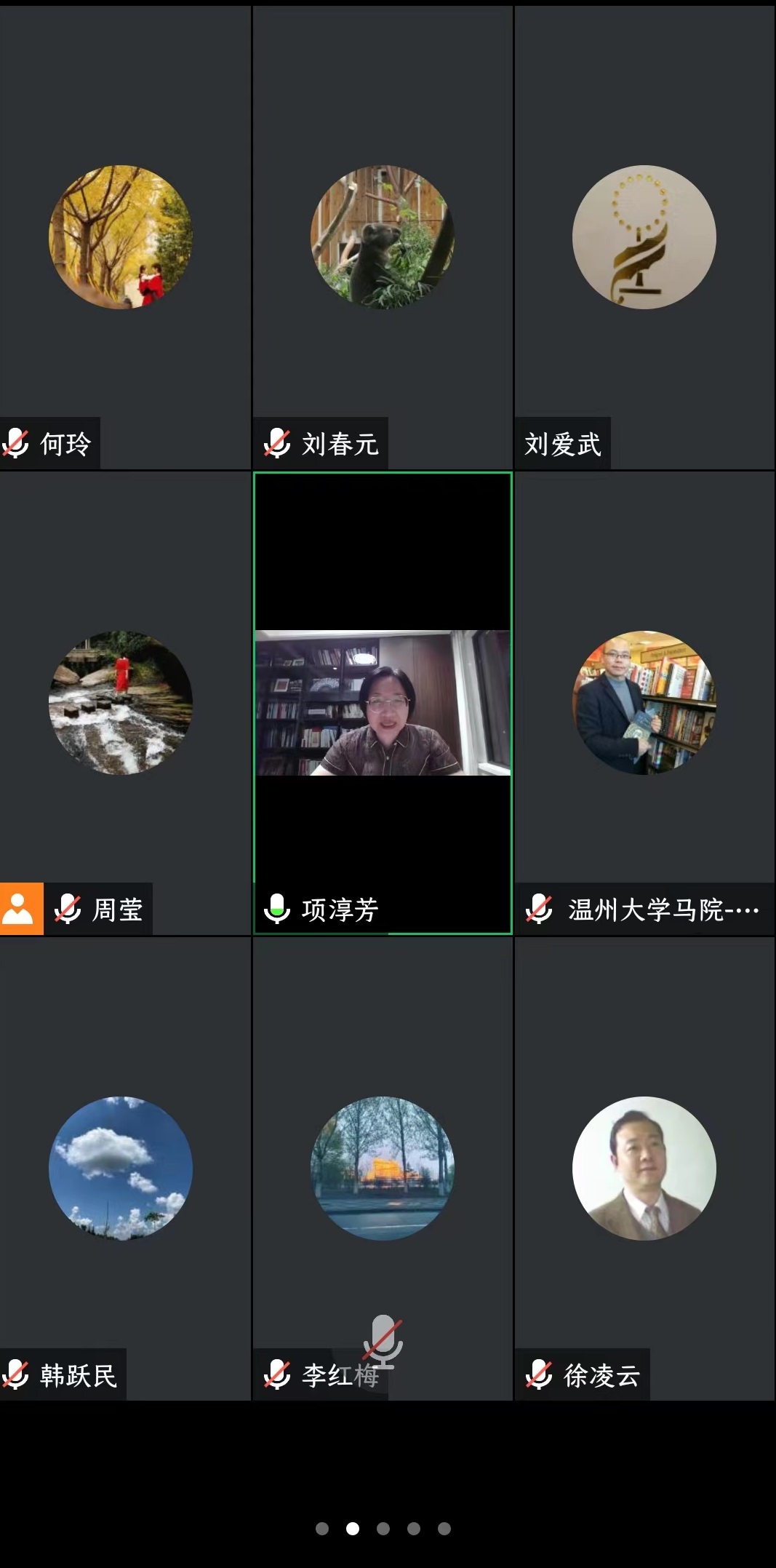Jump to the first page dot
Screen dimensions: 776x1568
coord(322,1529)
